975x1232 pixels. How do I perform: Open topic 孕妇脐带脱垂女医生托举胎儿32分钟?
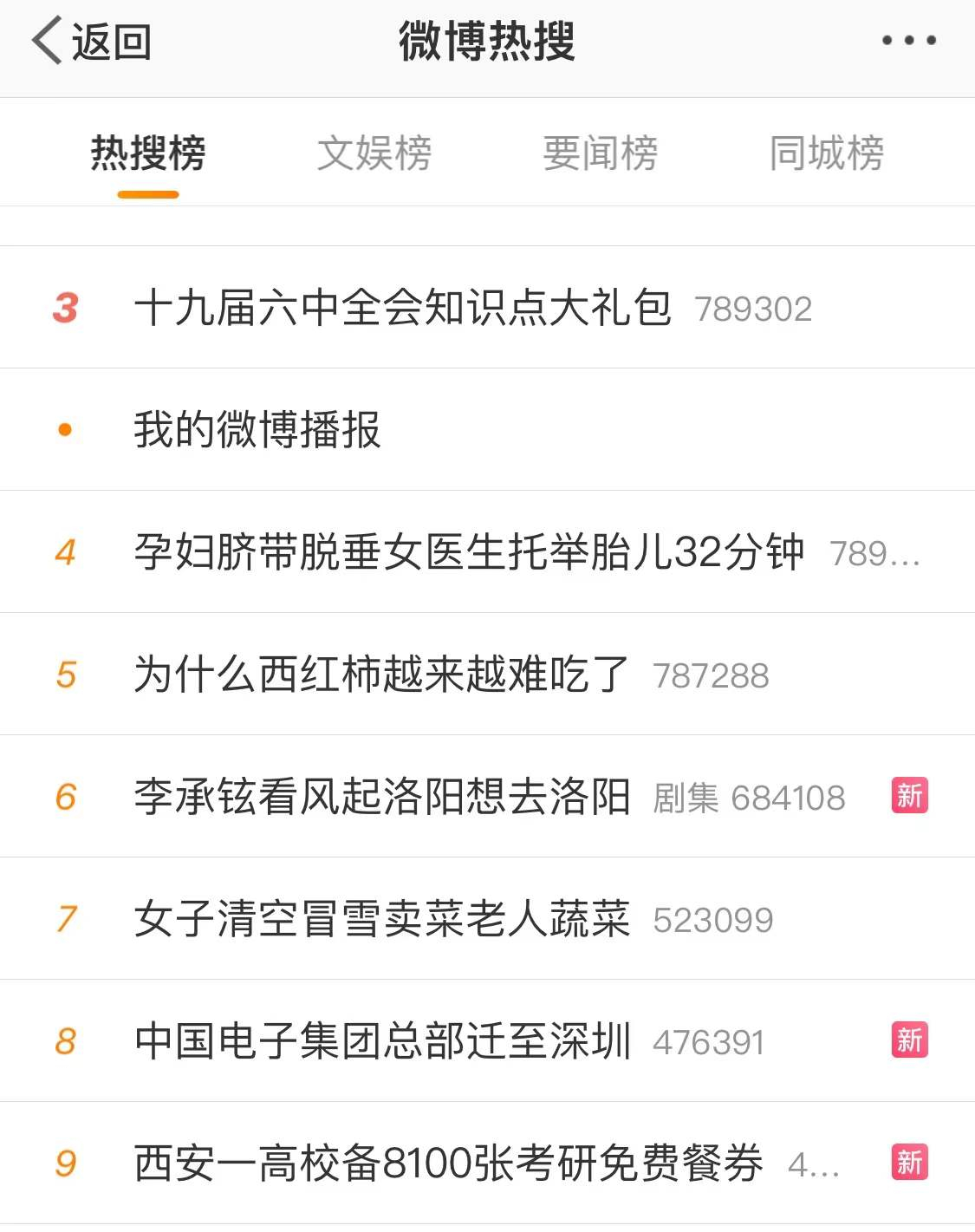tap(468, 552)
